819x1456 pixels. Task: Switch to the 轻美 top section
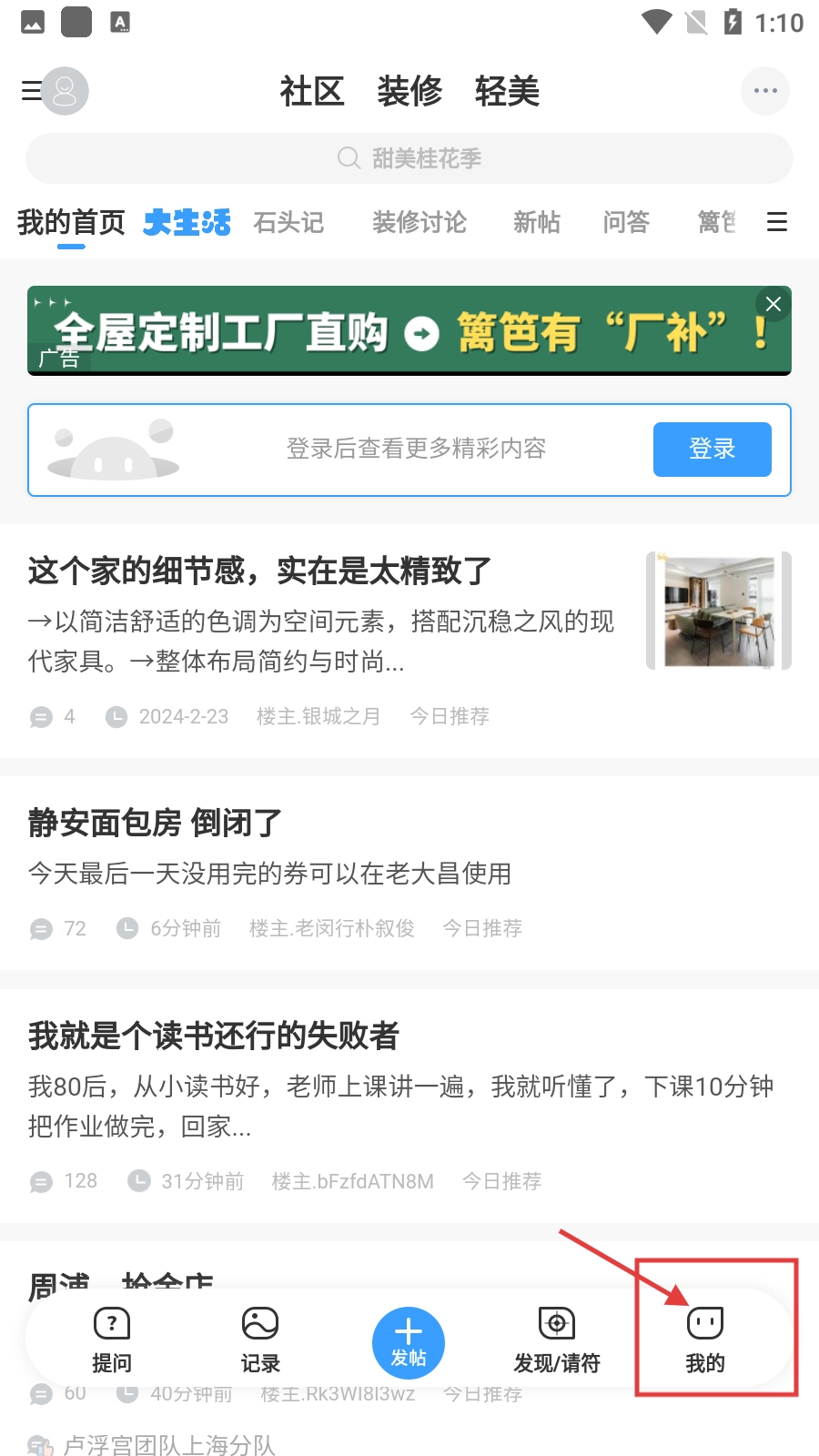(507, 91)
